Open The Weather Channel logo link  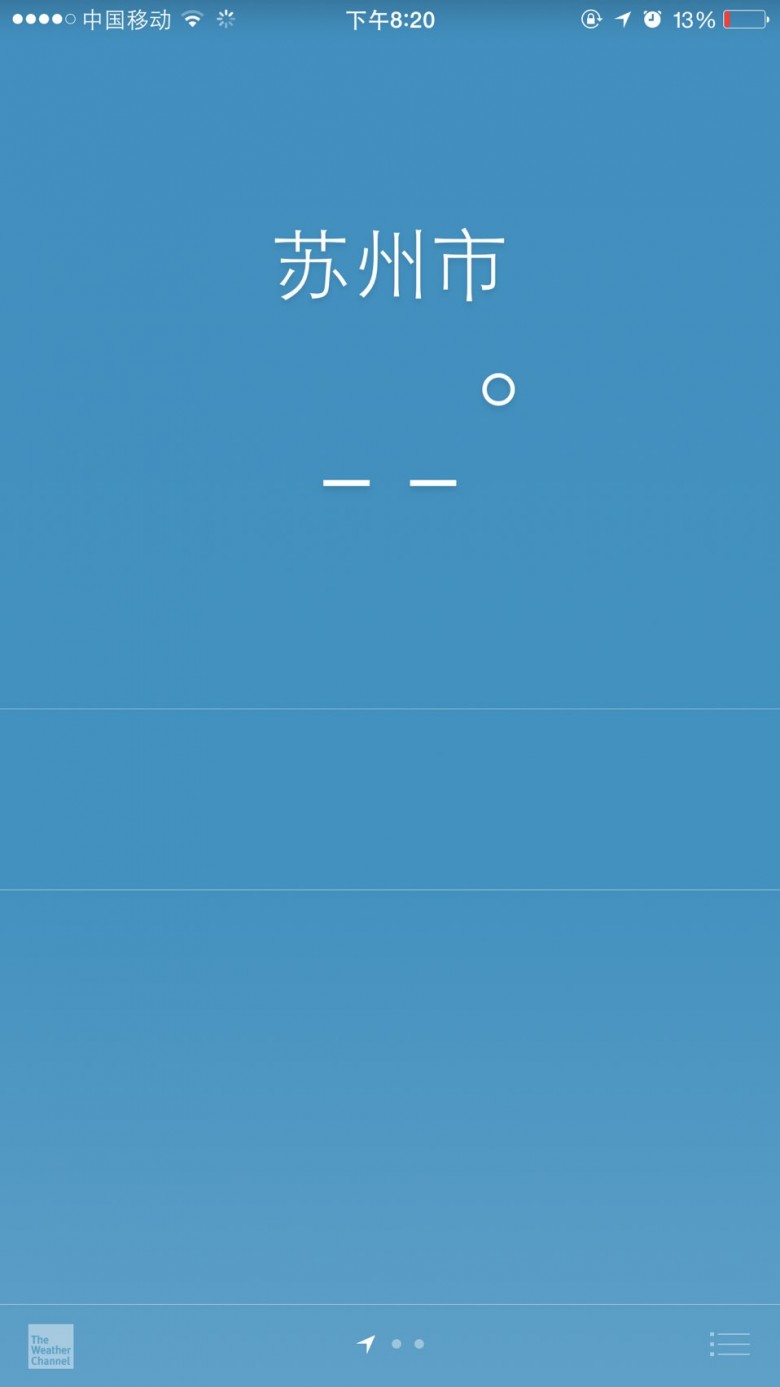[x=50, y=1346]
